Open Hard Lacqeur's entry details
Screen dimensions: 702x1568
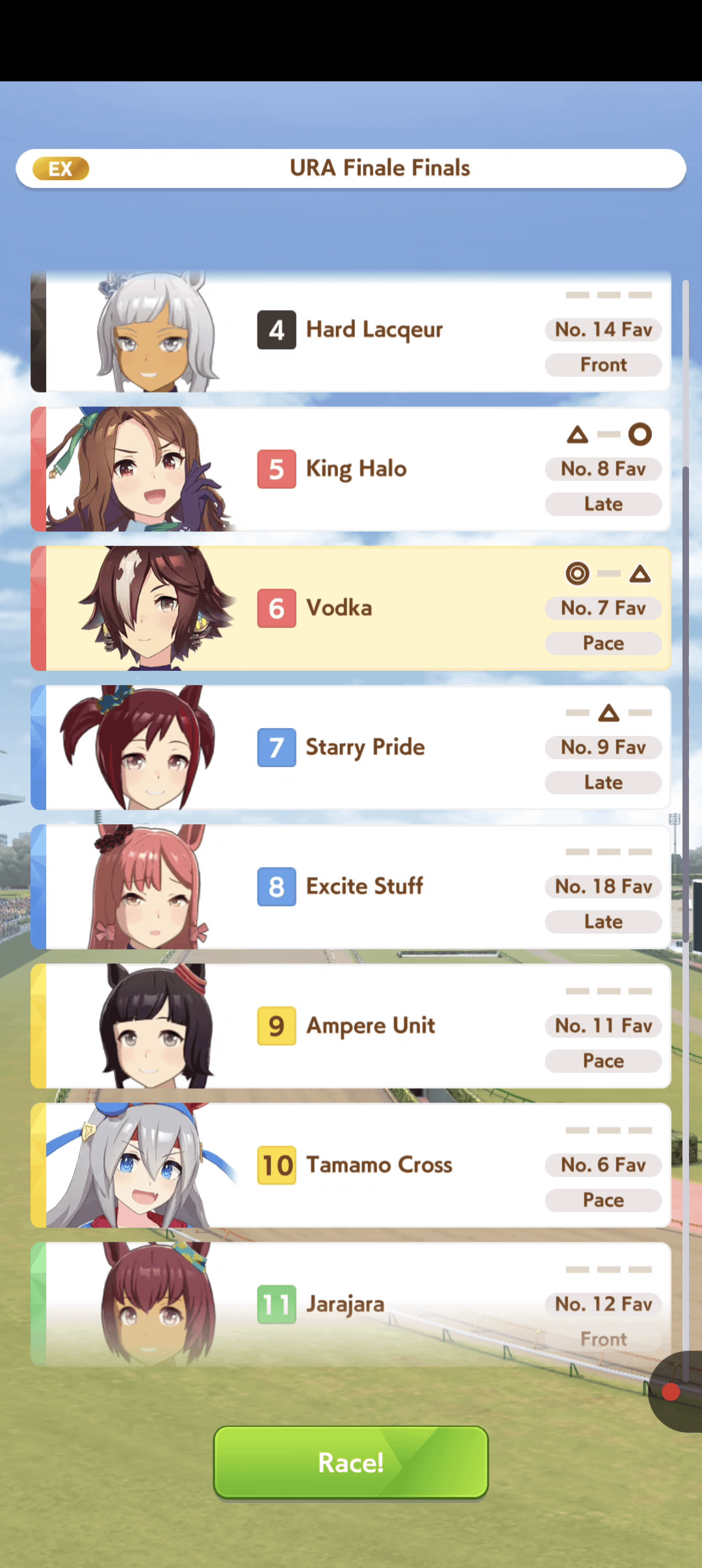click(x=351, y=331)
